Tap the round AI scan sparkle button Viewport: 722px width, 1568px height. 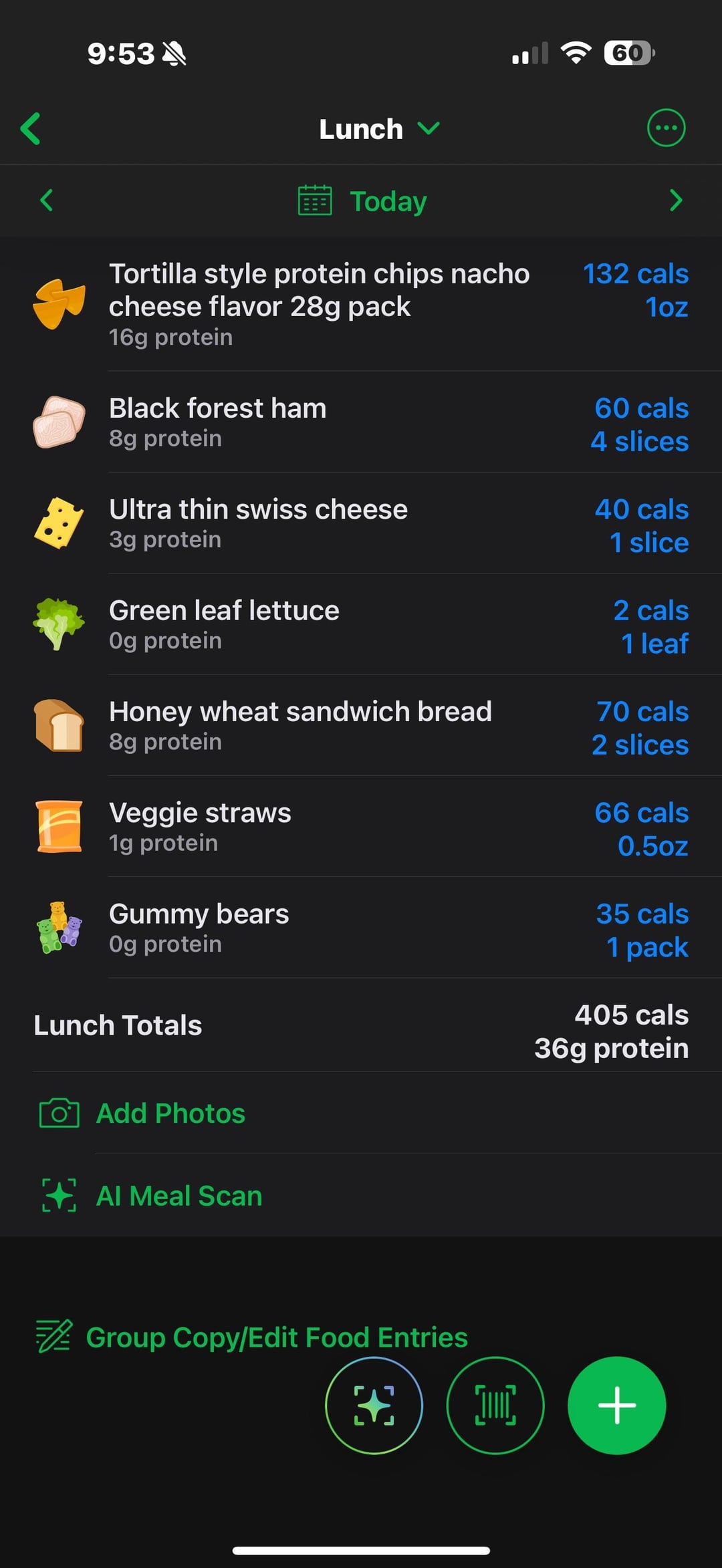(374, 1405)
